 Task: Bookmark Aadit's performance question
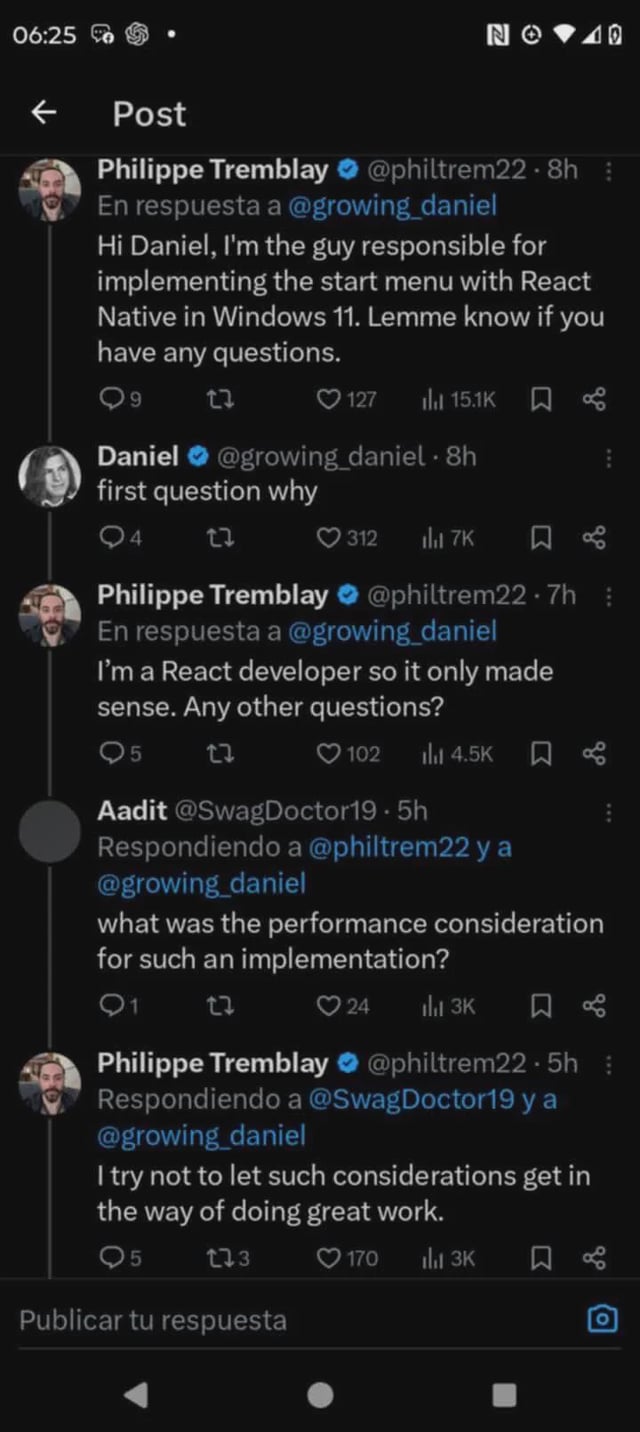541,1006
